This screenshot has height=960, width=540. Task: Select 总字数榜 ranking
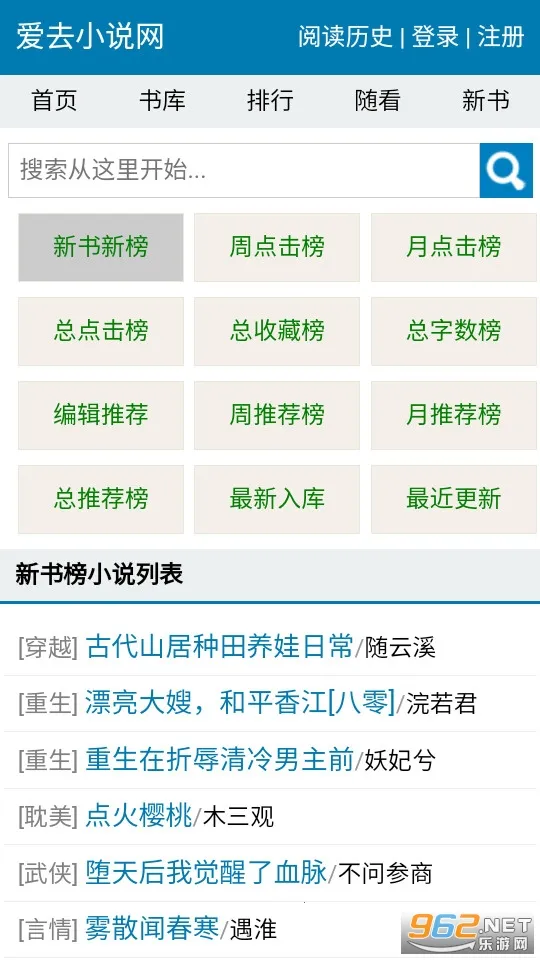point(454,331)
